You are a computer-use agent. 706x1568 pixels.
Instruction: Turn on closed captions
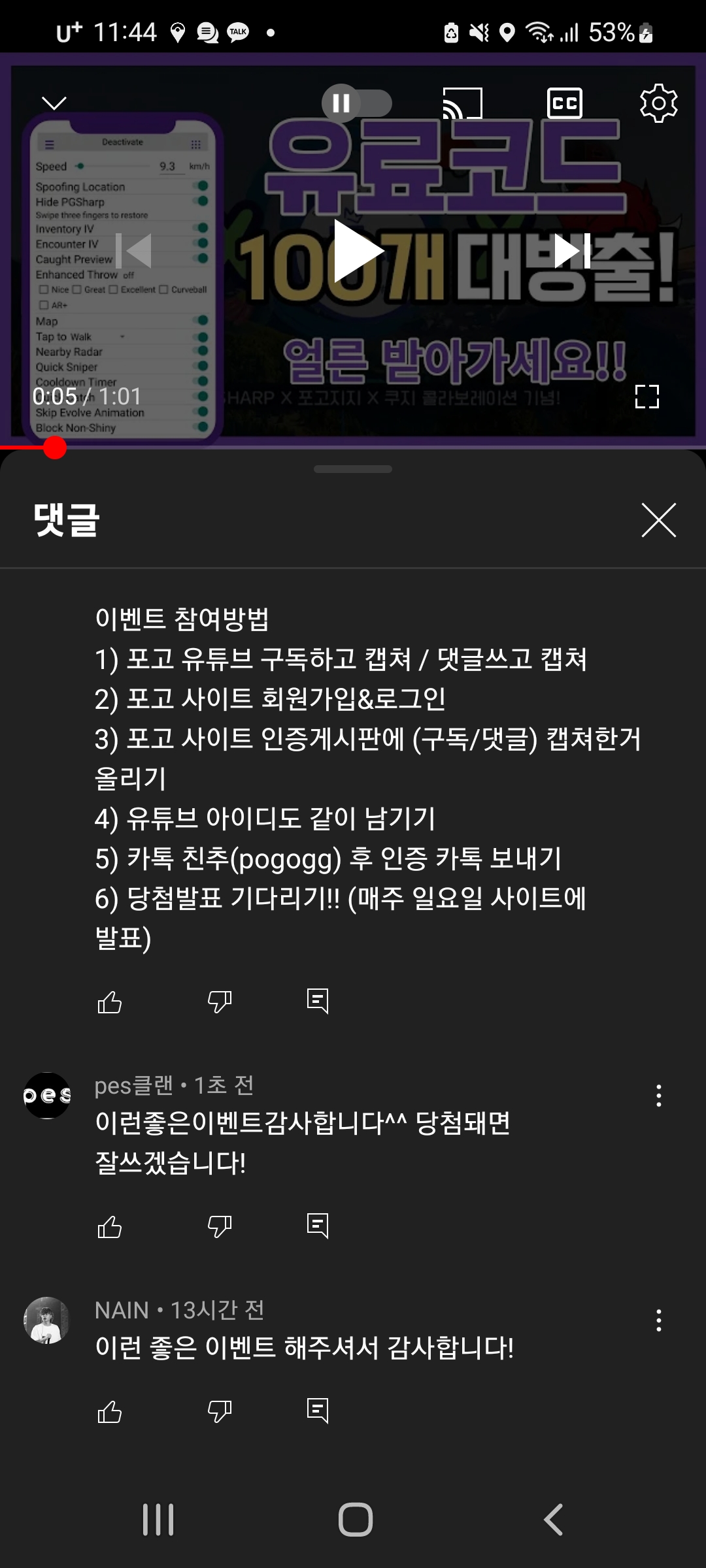tap(564, 103)
